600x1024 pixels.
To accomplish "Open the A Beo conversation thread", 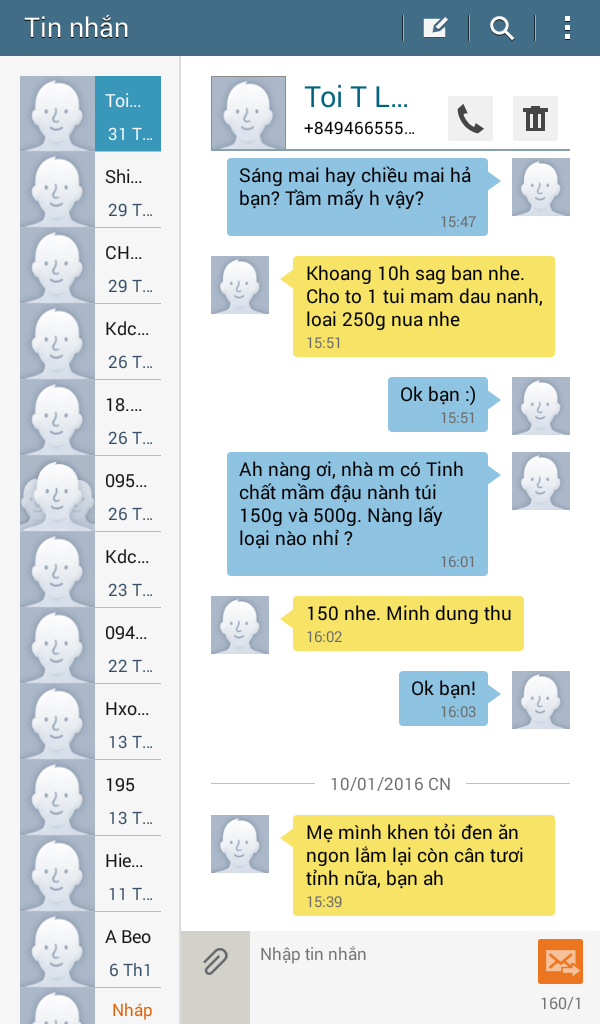I will [x=90, y=950].
